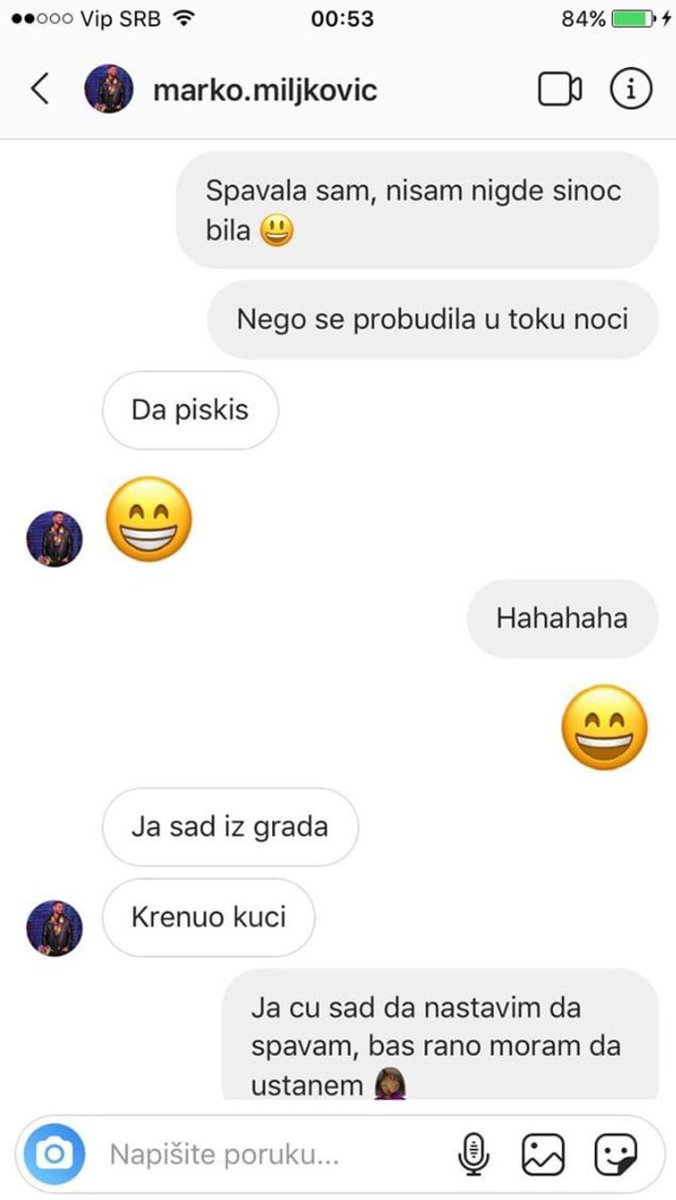Go back to the inbox list
This screenshot has height=1200, width=676.
click(x=40, y=89)
